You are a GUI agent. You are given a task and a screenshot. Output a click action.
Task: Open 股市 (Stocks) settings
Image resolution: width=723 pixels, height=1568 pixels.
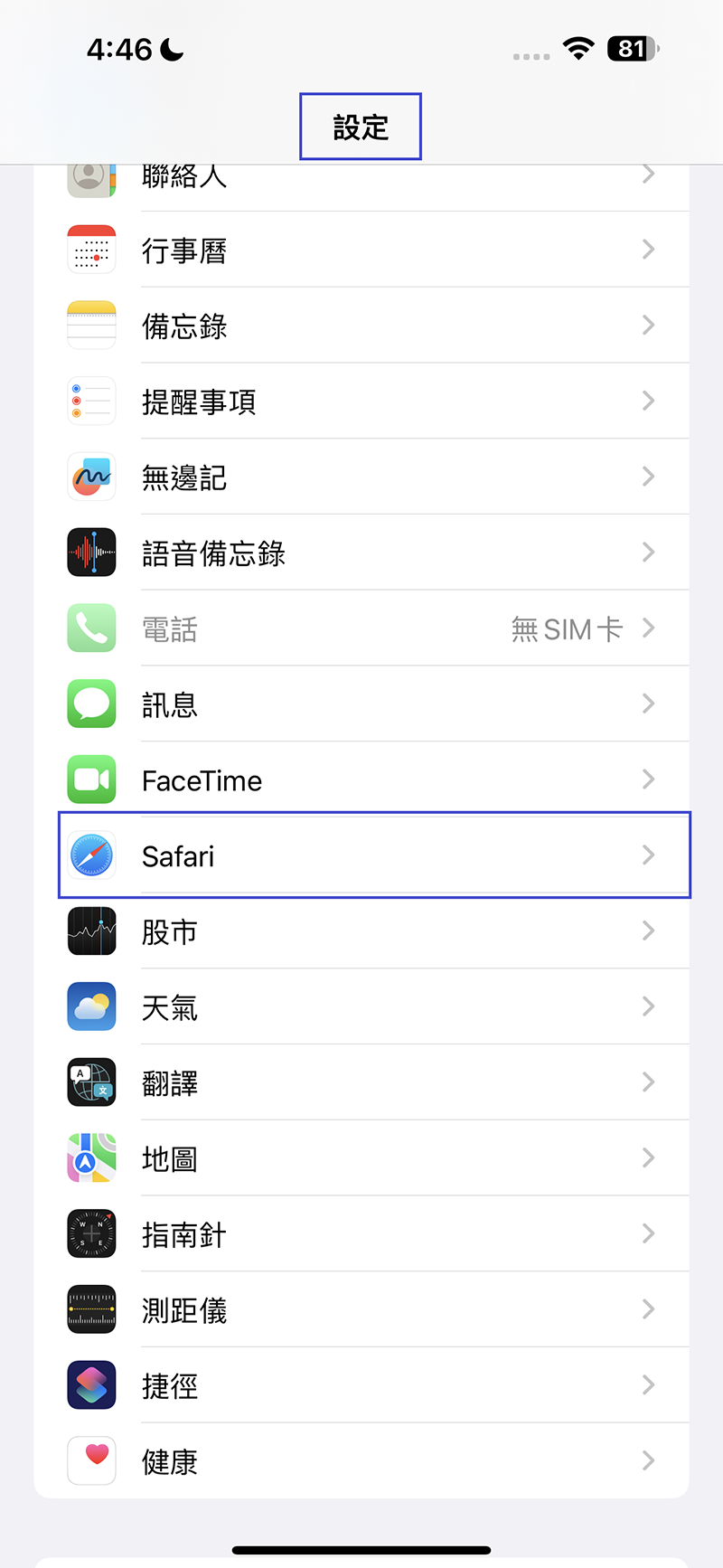point(361,931)
